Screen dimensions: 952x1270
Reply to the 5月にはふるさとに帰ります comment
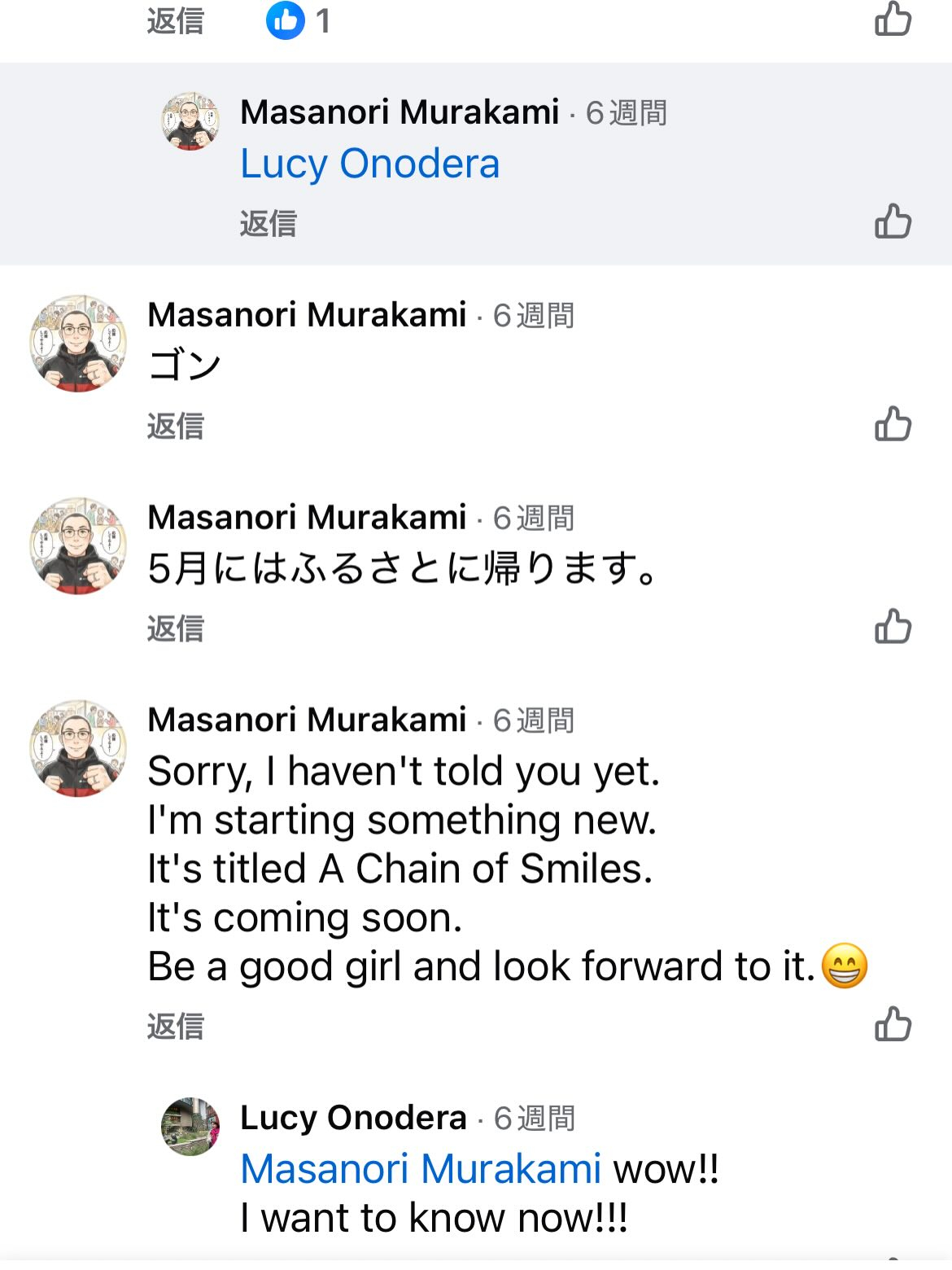[x=175, y=628]
